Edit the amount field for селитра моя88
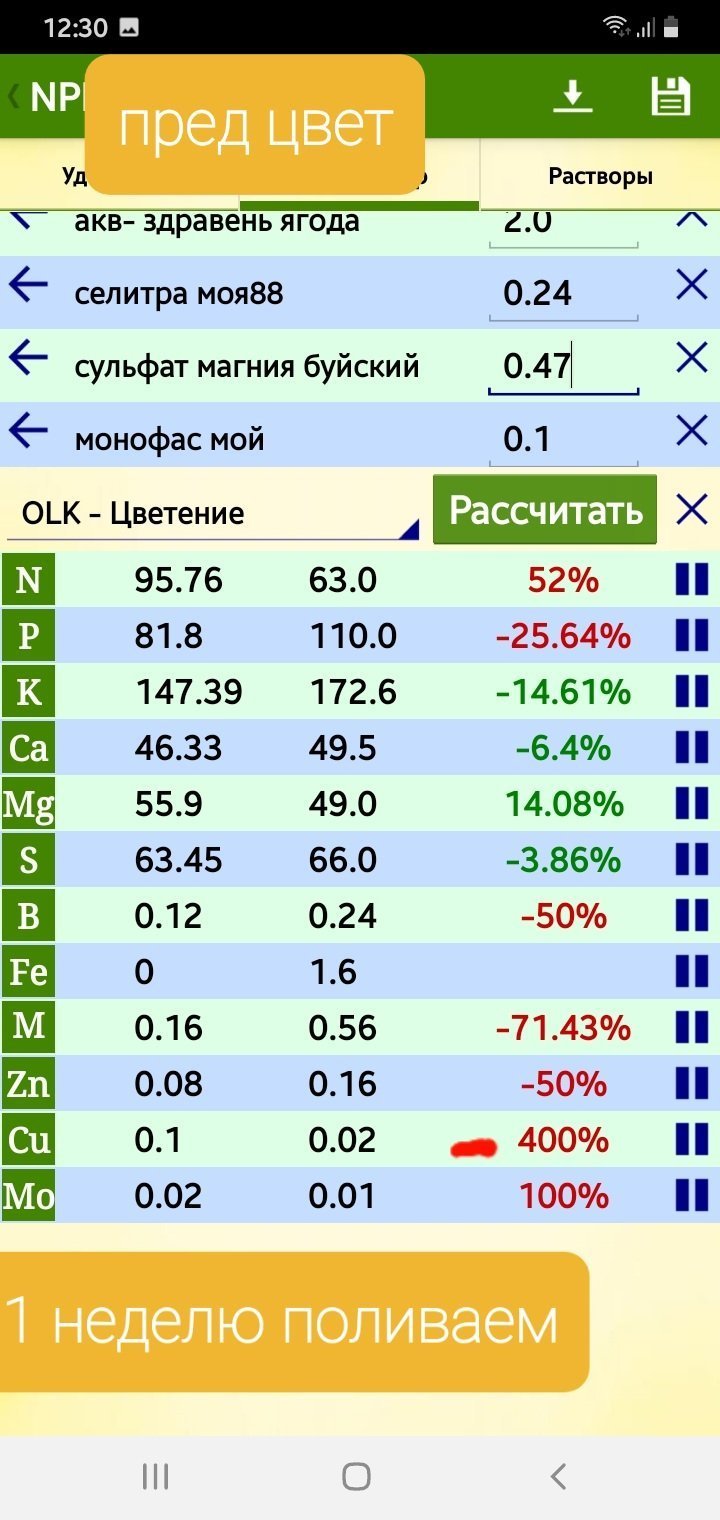This screenshot has height=1520, width=720. pyautogui.click(x=563, y=293)
